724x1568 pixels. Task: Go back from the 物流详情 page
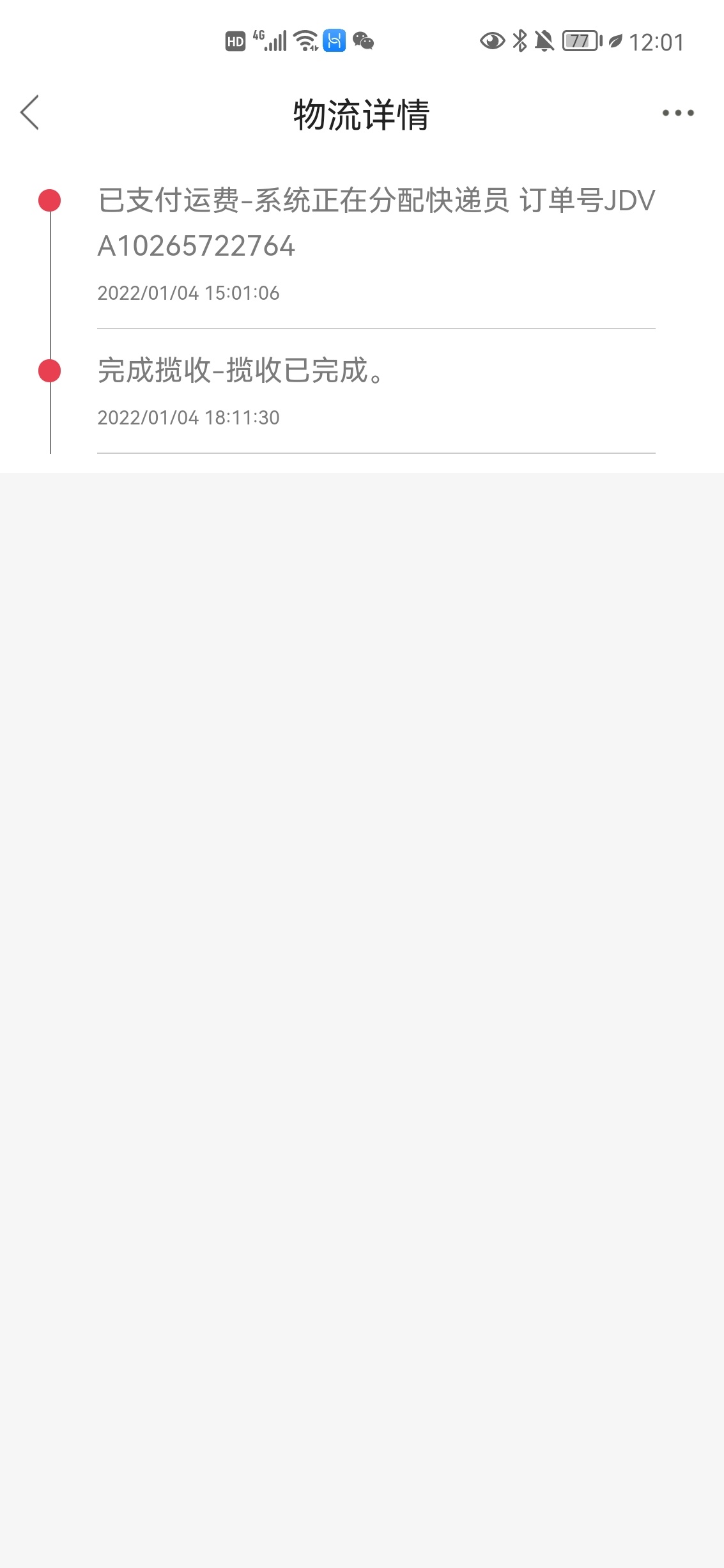pyautogui.click(x=30, y=113)
